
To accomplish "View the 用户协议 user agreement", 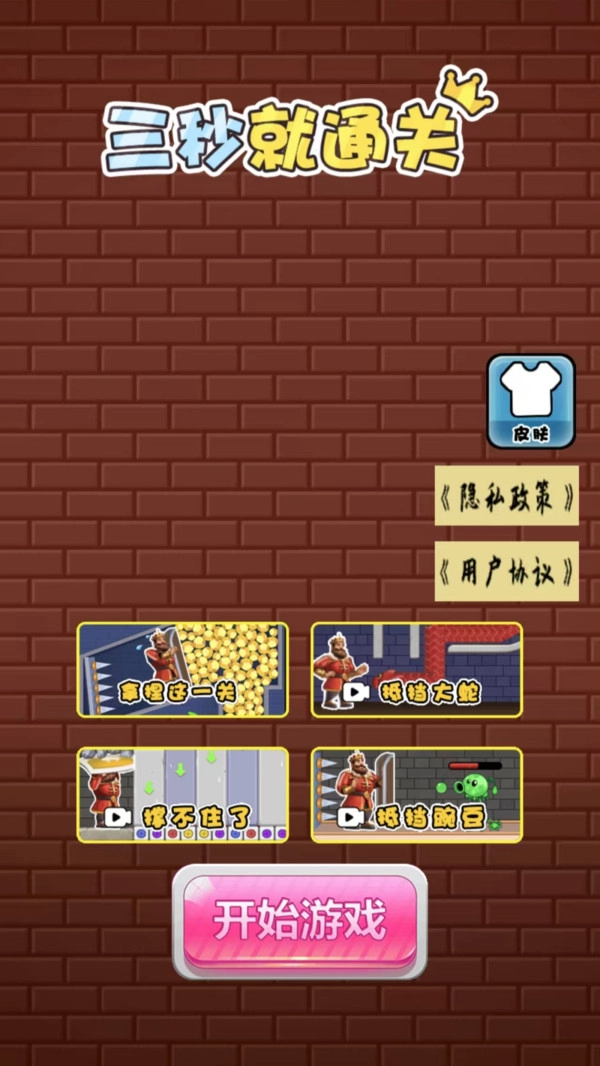I will pos(507,571).
